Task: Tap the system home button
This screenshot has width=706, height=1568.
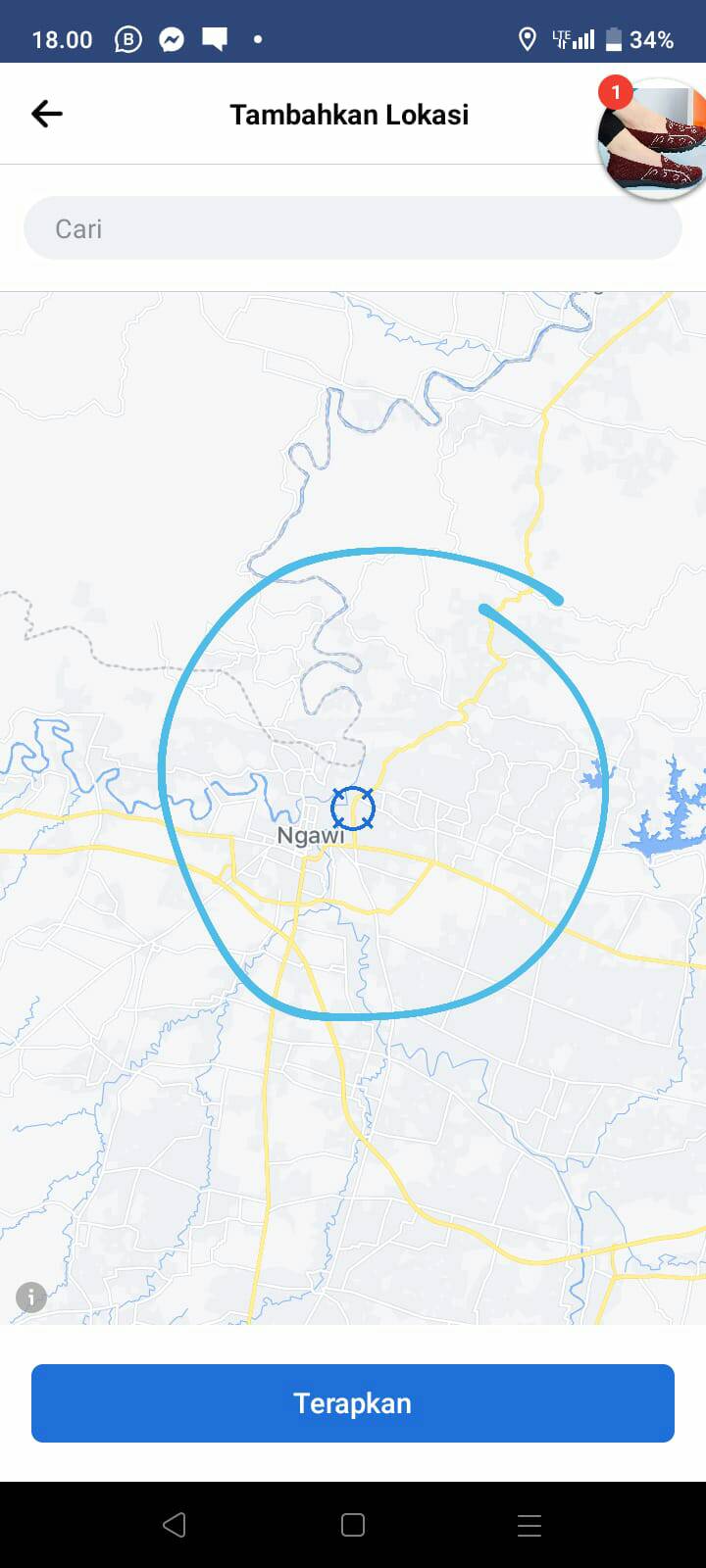Action: 353,1525
